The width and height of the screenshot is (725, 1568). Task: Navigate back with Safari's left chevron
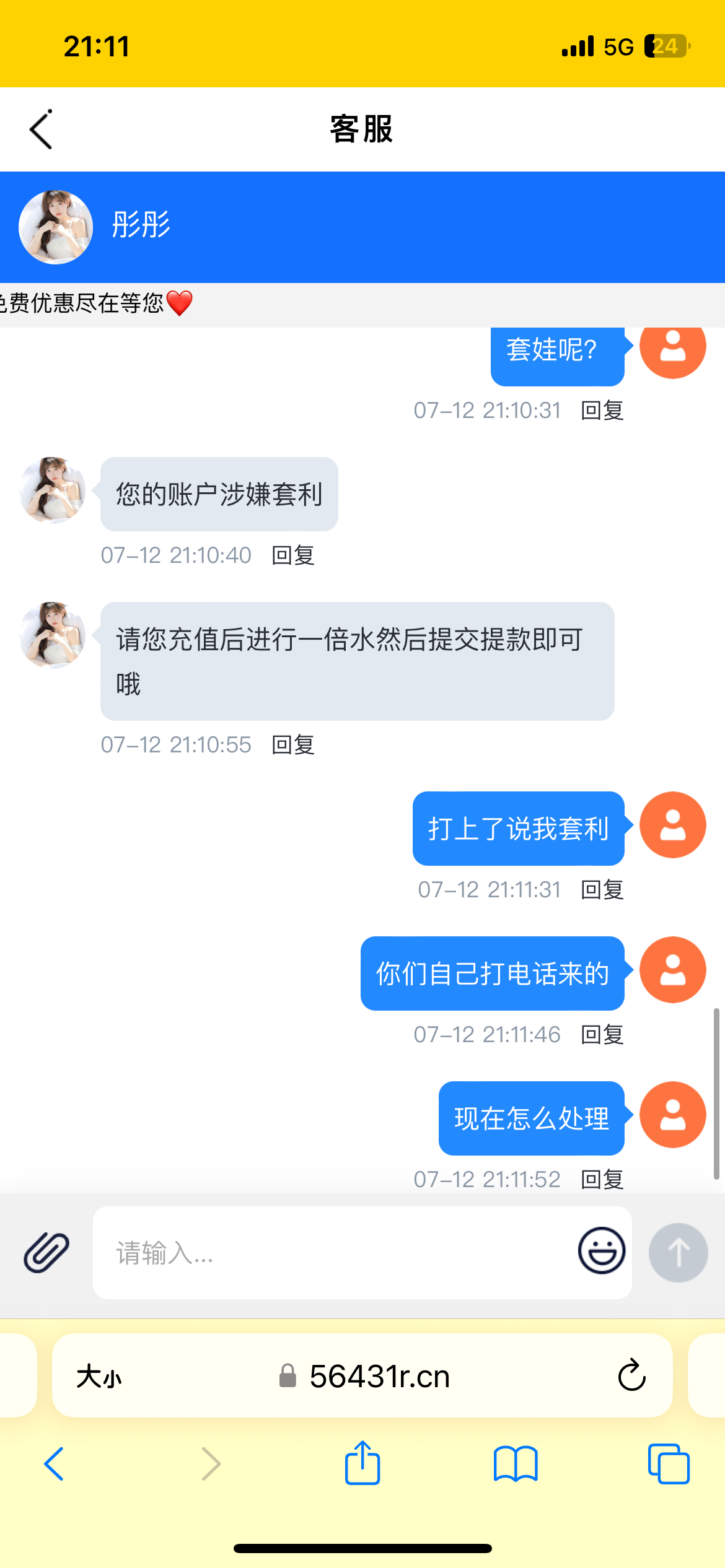point(54,1464)
